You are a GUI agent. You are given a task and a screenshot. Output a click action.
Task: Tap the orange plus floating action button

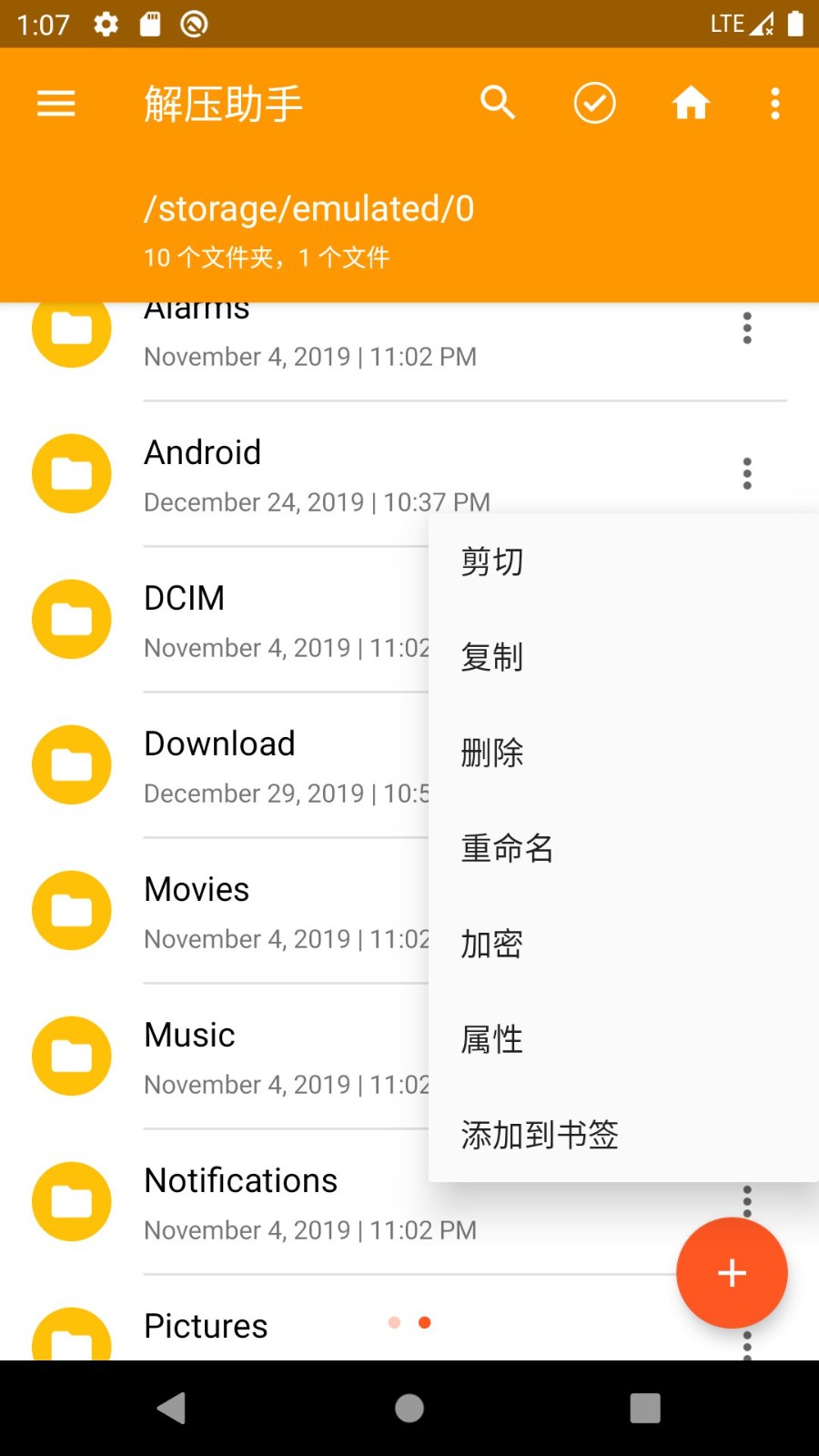(x=732, y=1273)
